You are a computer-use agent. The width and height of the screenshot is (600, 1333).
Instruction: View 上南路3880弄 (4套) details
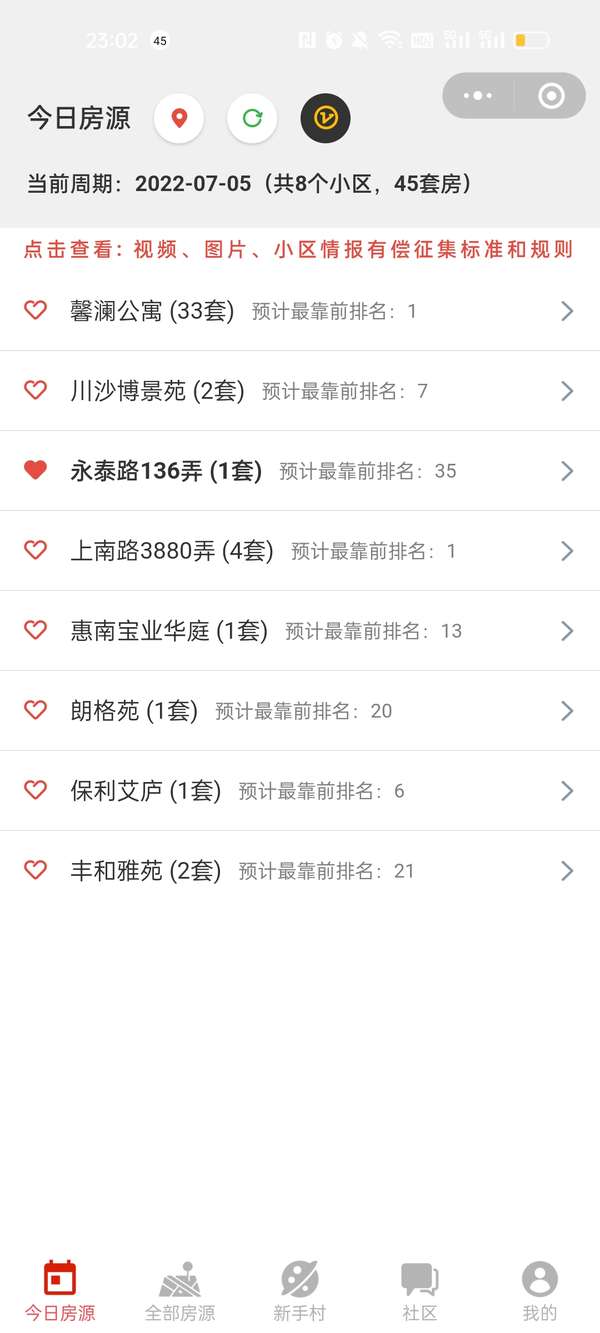[x=300, y=551]
